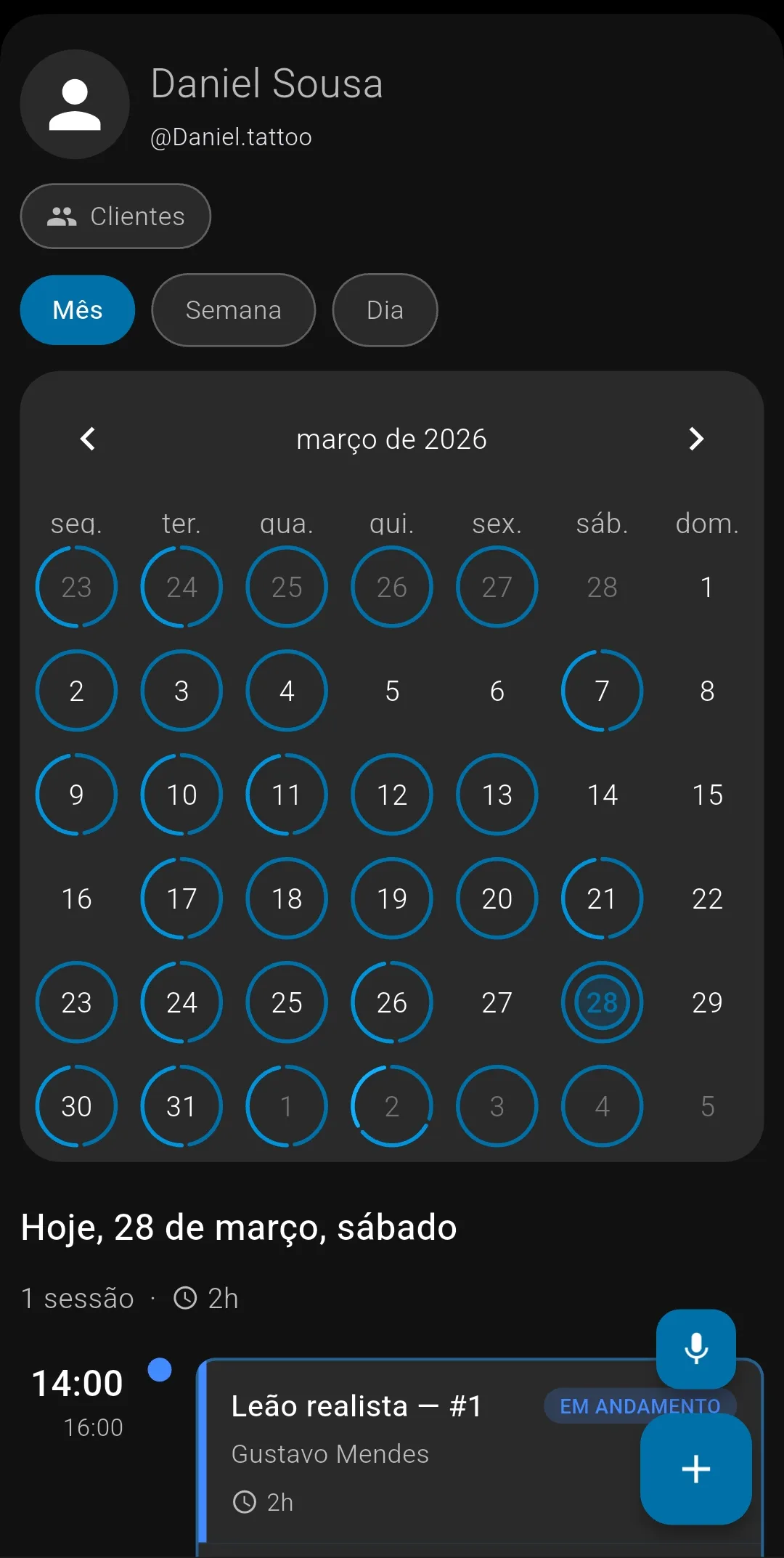784x1558 pixels.
Task: Choose March 29 in the calendar
Action: [x=707, y=1002]
